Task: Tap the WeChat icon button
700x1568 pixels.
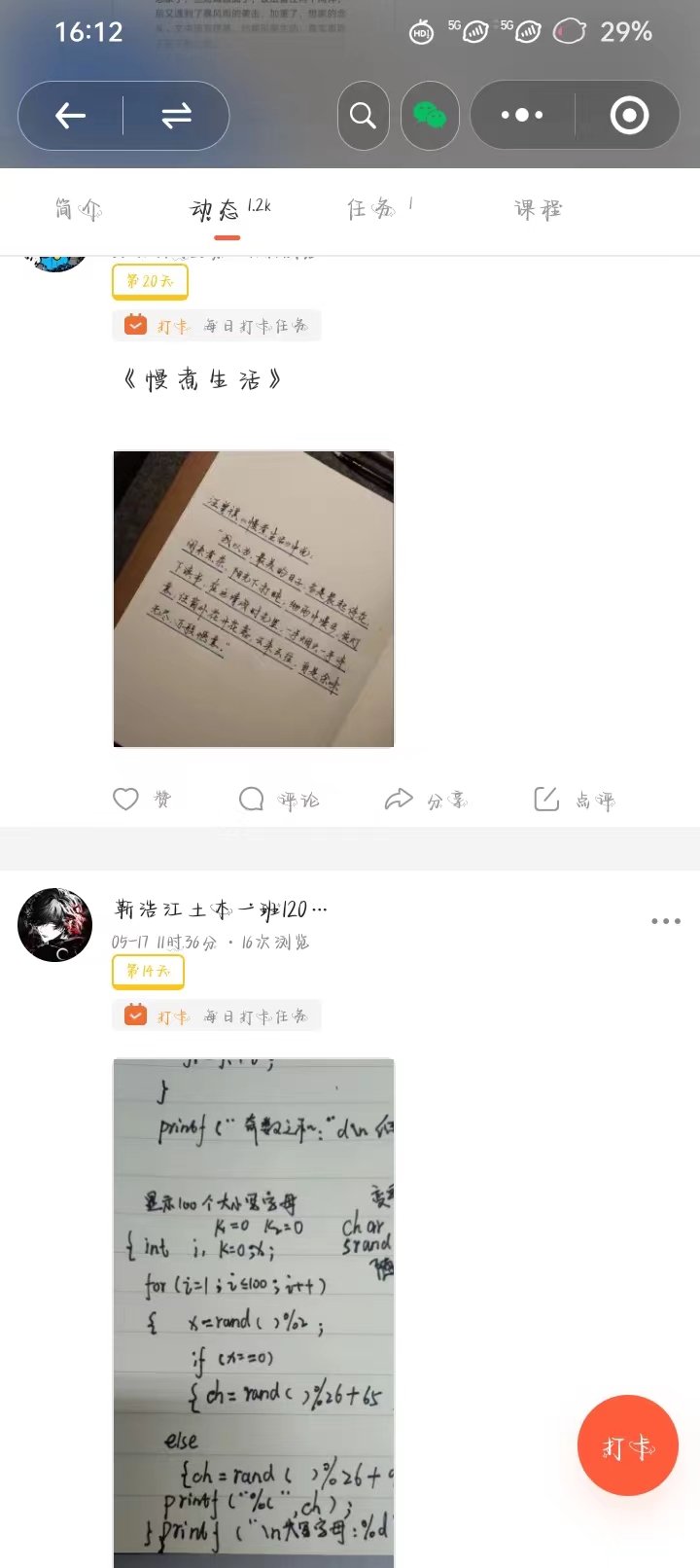Action: click(430, 116)
